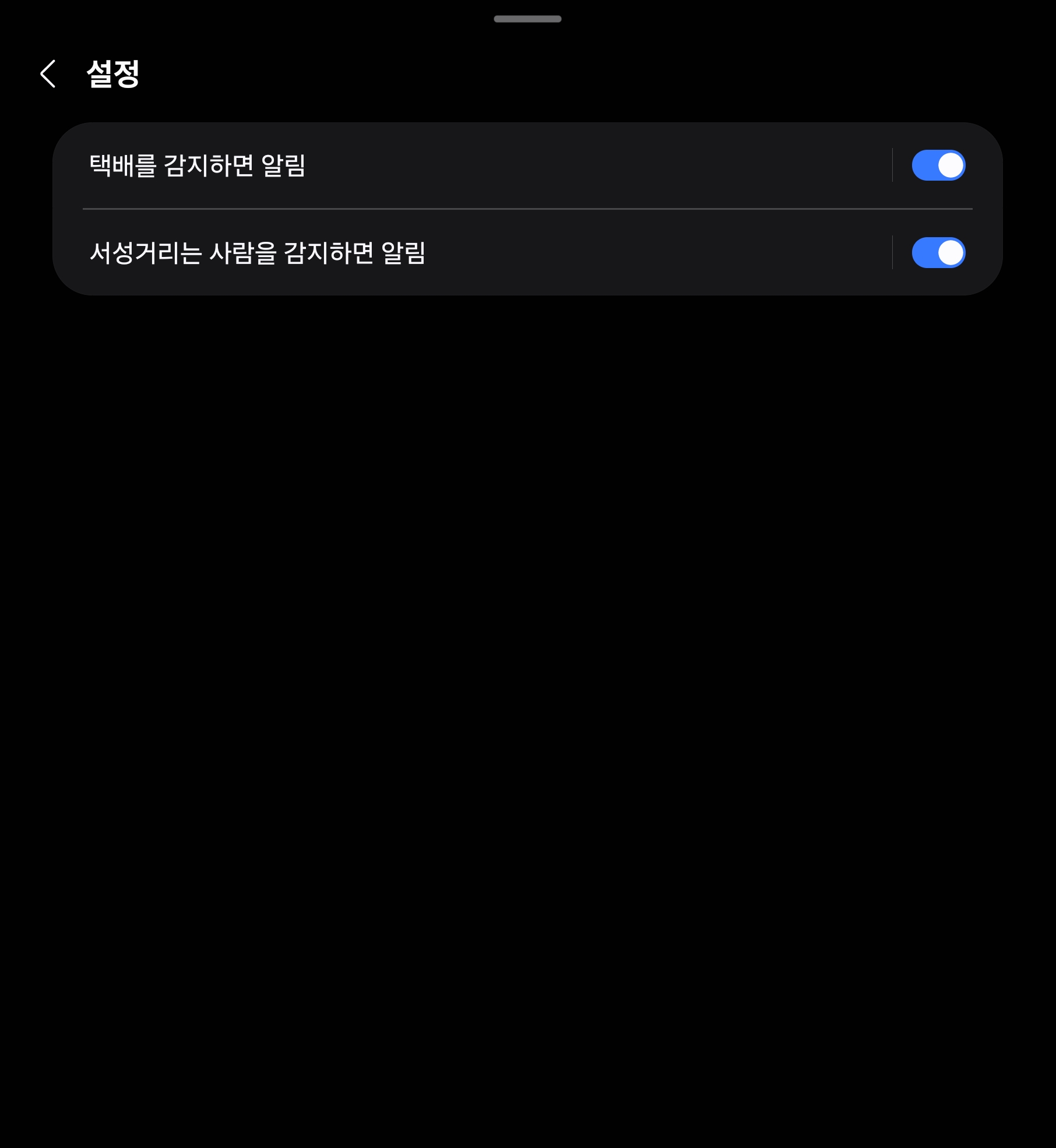The height and width of the screenshot is (1148, 1056).
Task: Toggle package delivery detection notifications off
Action: [939, 165]
